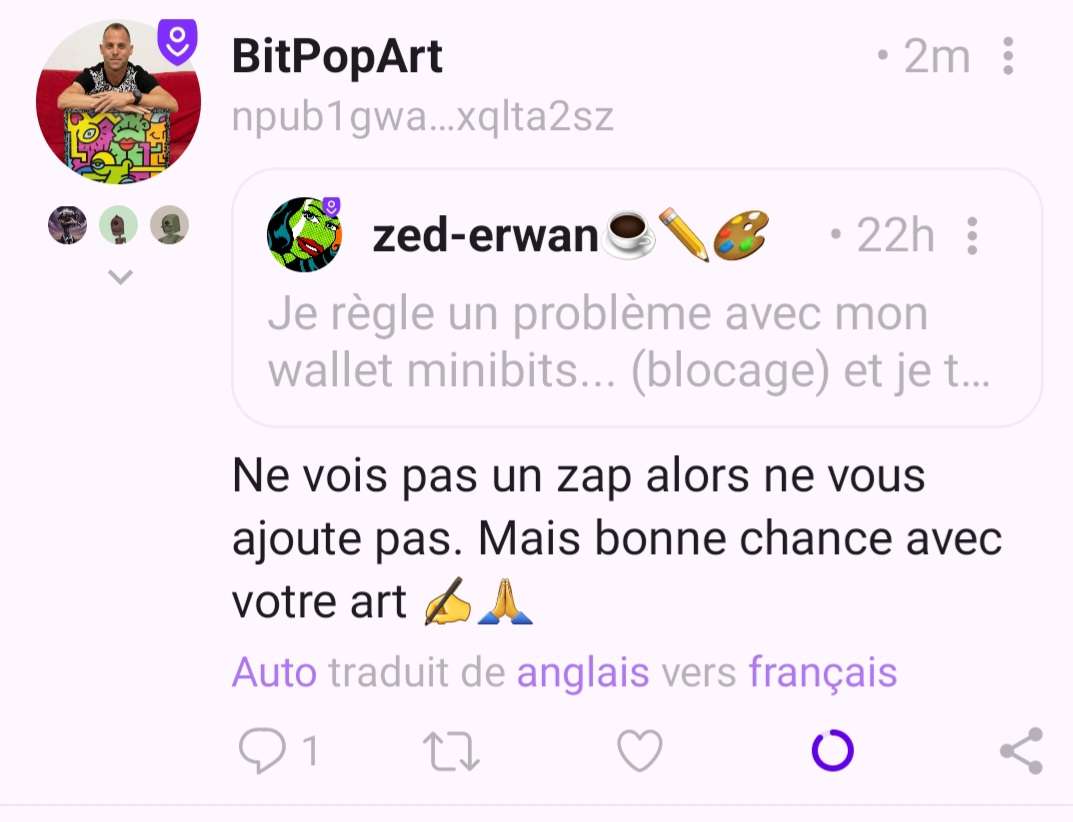Expand the followers chevron under the avatar

(120, 277)
